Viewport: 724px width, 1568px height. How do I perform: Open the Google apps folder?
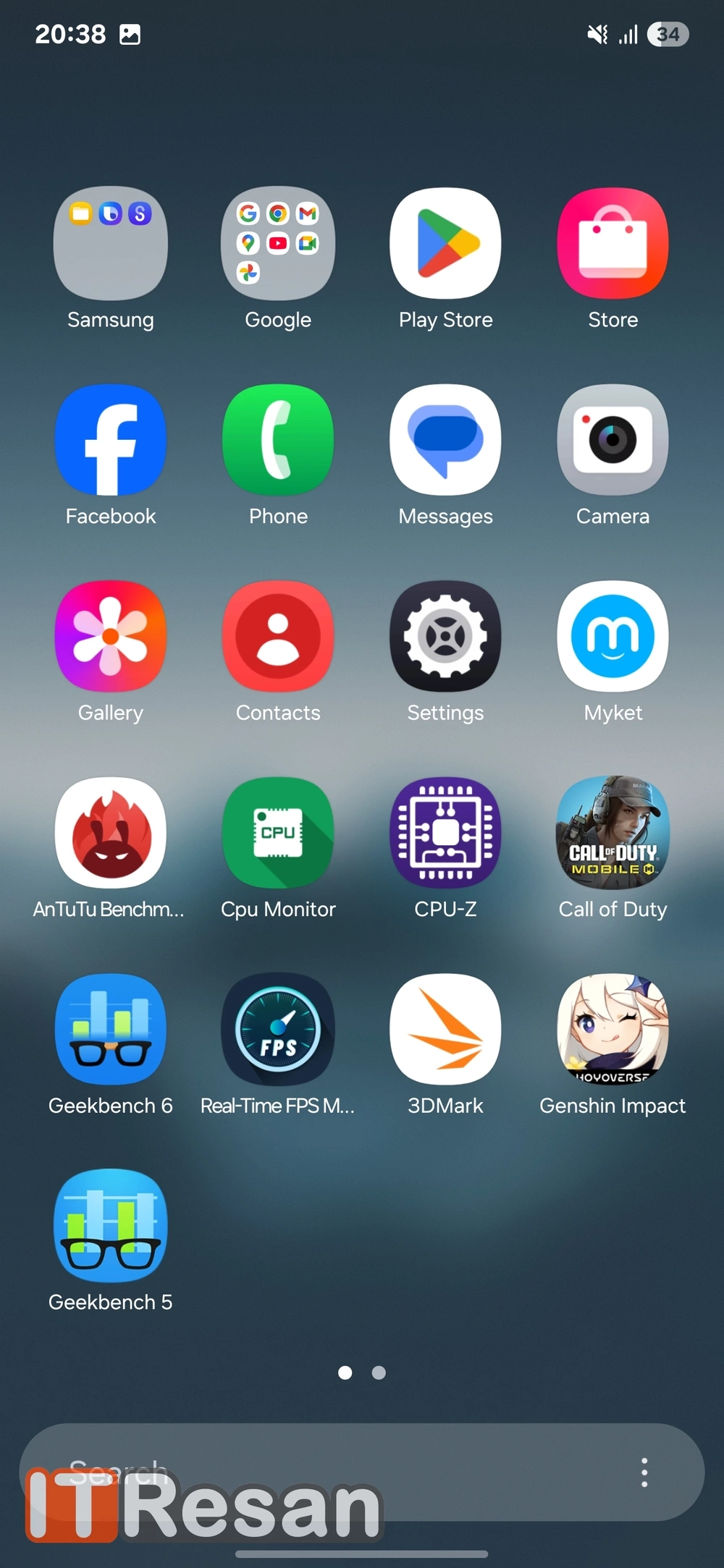(278, 244)
